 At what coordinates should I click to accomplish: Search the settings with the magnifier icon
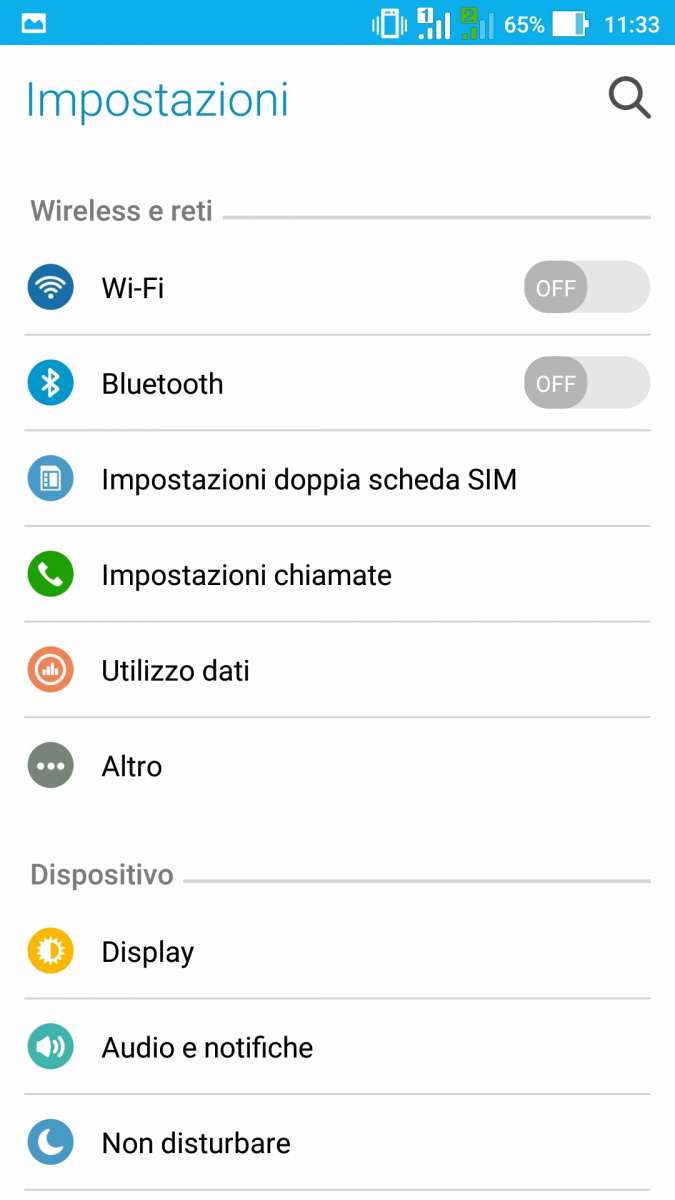click(x=629, y=99)
